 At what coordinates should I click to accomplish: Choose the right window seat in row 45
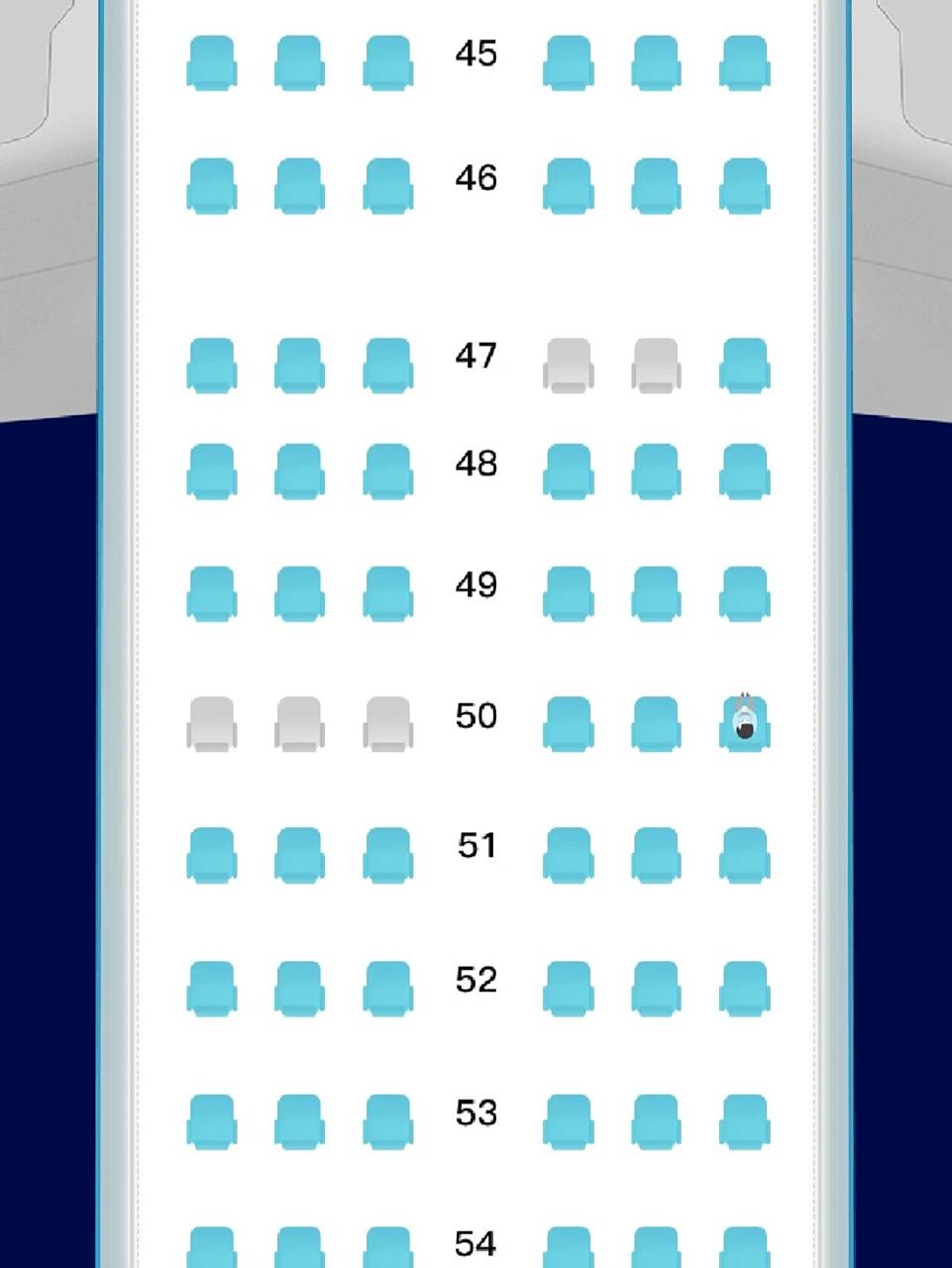tap(744, 62)
